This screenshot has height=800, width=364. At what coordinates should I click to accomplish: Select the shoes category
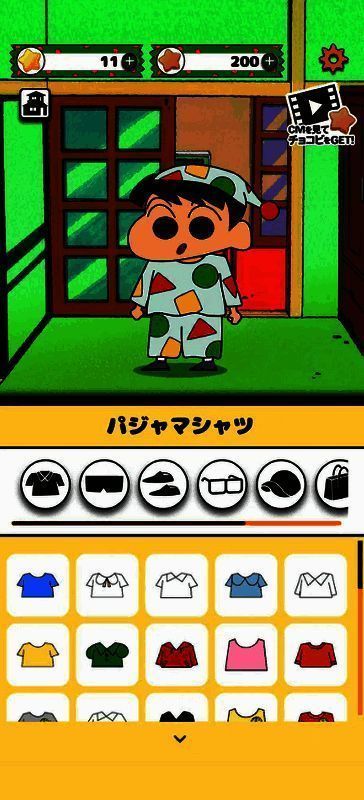(163, 484)
